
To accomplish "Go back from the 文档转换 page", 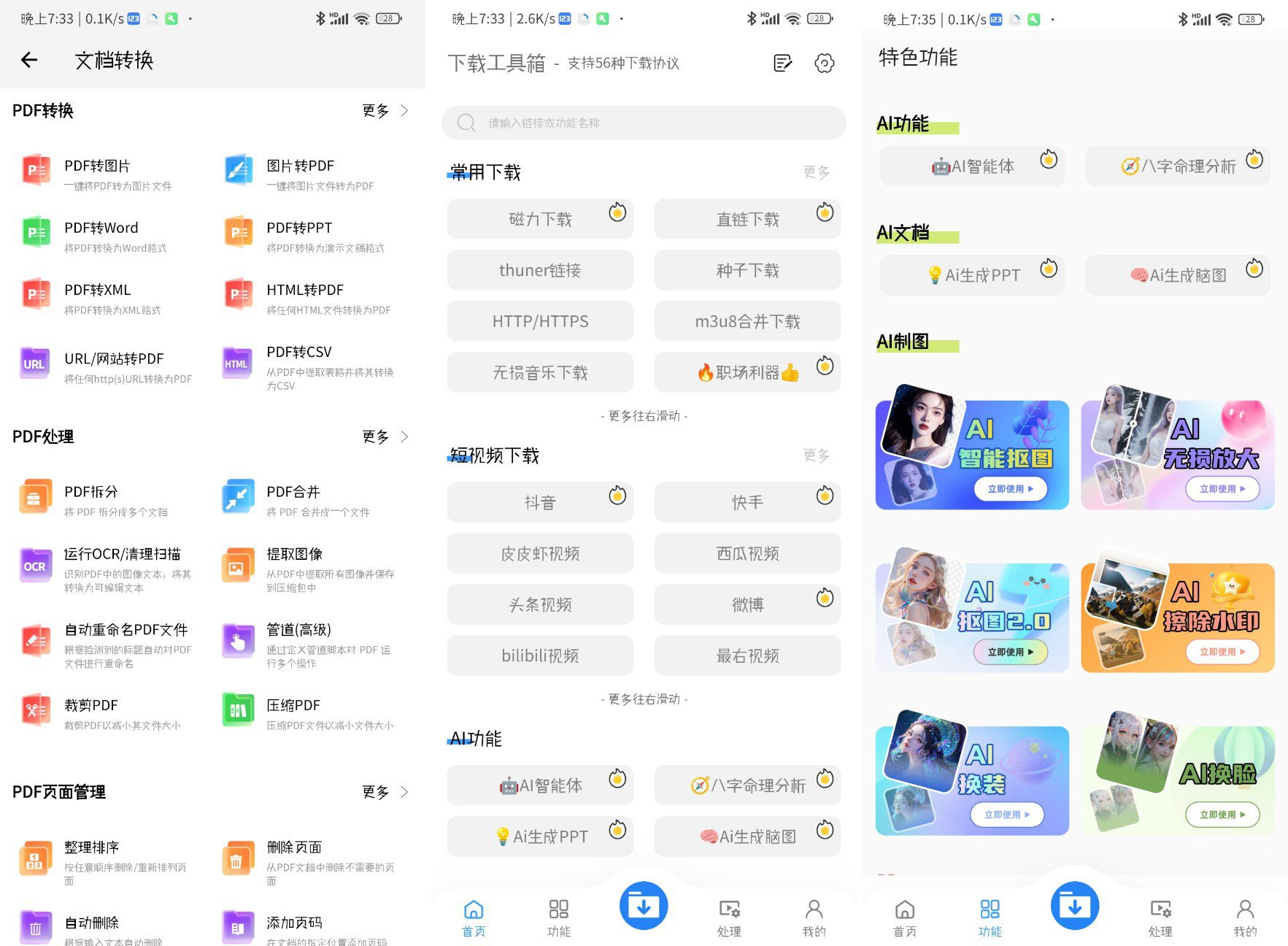I will click(x=29, y=60).
